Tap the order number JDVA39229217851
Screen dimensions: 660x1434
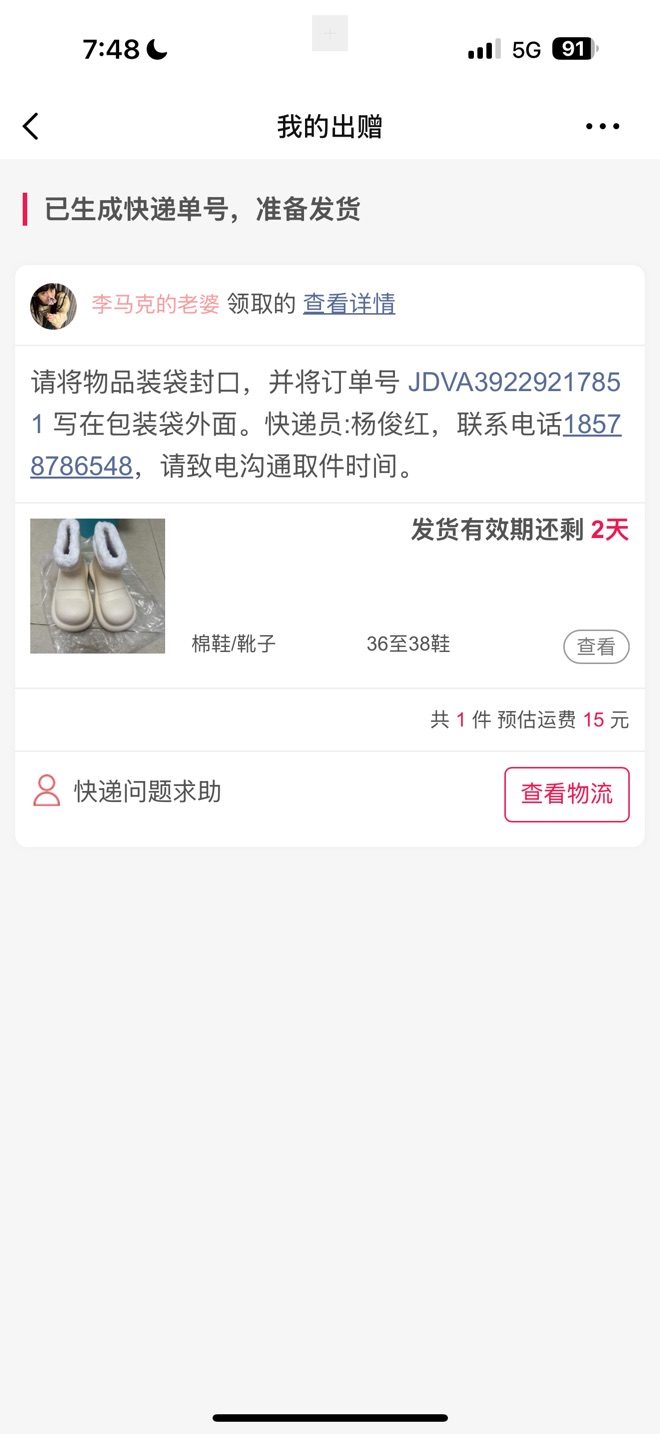pyautogui.click(x=514, y=383)
